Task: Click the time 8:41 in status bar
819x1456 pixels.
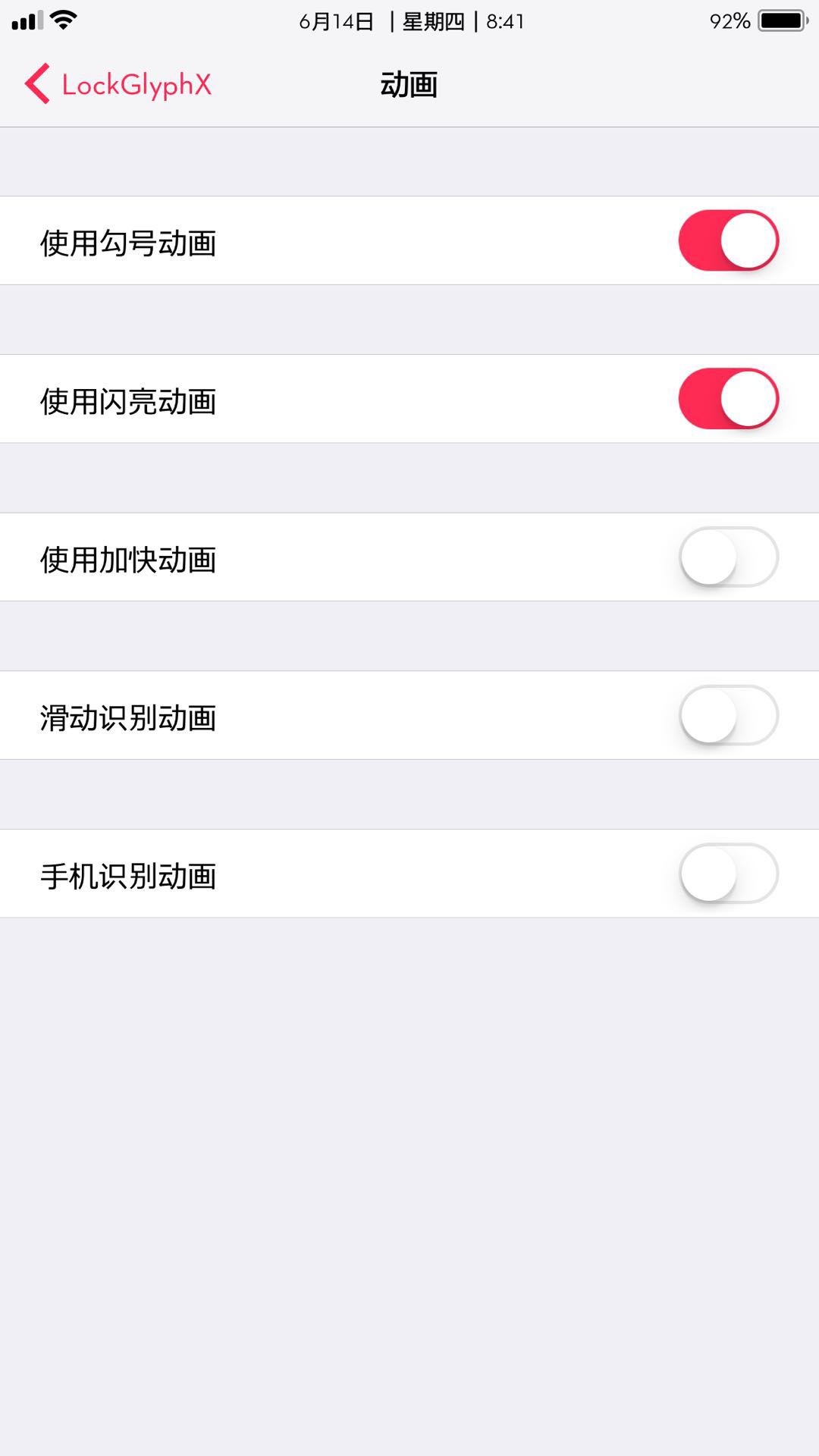Action: (504, 21)
